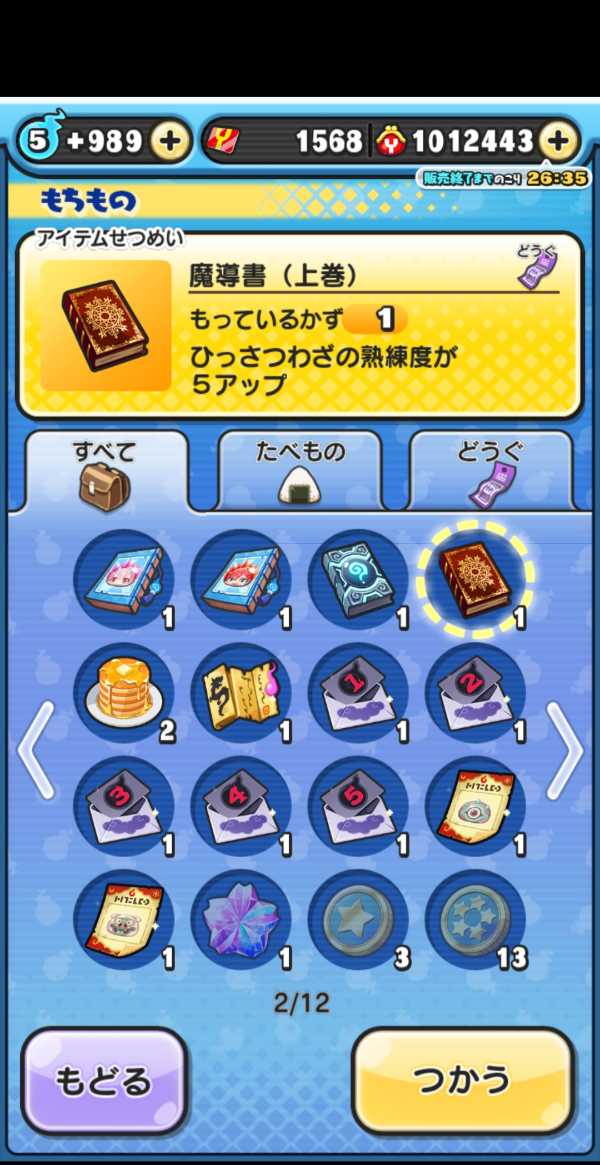
Task: Add more Y-money with the plus button
Action: pyautogui.click(x=559, y=142)
